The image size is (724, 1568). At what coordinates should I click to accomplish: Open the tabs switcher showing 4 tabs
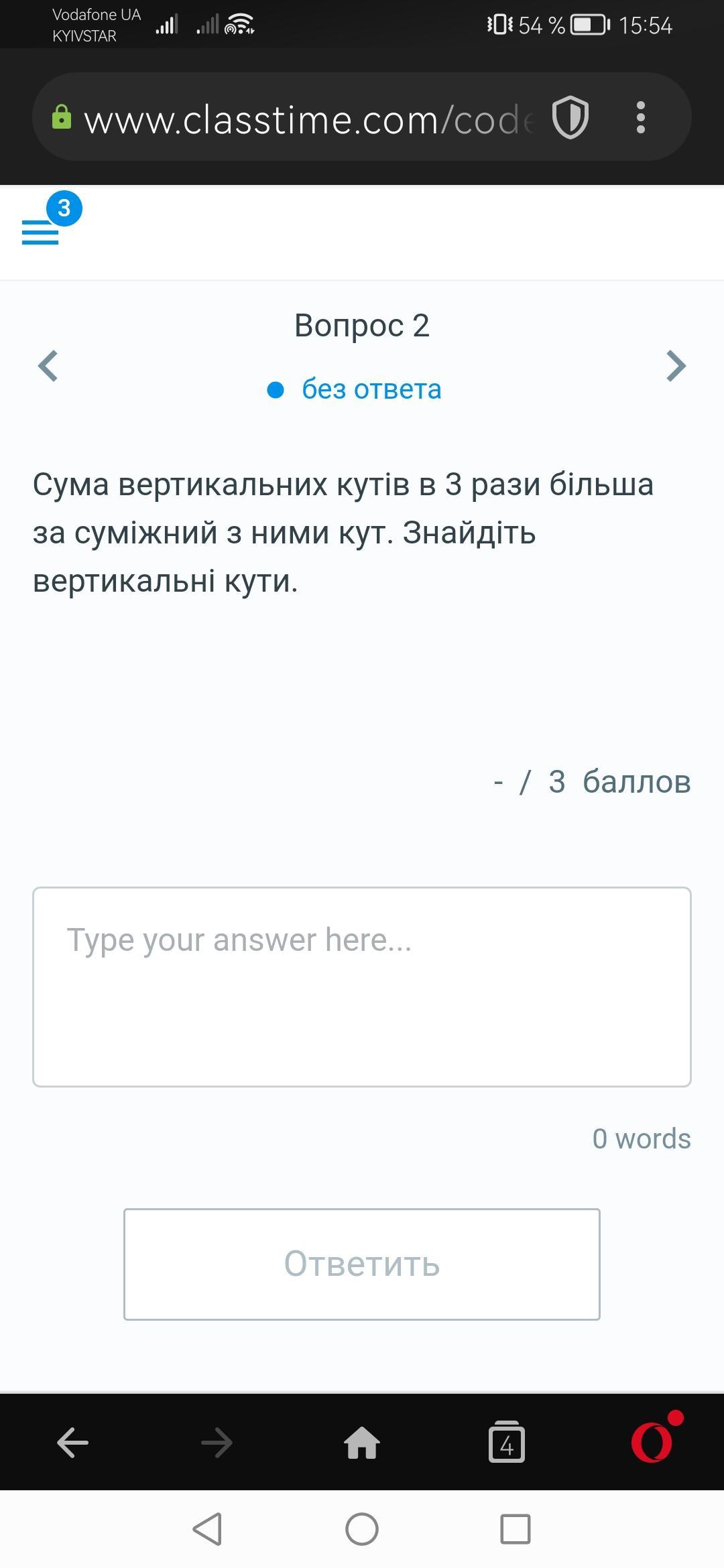pos(507,1441)
